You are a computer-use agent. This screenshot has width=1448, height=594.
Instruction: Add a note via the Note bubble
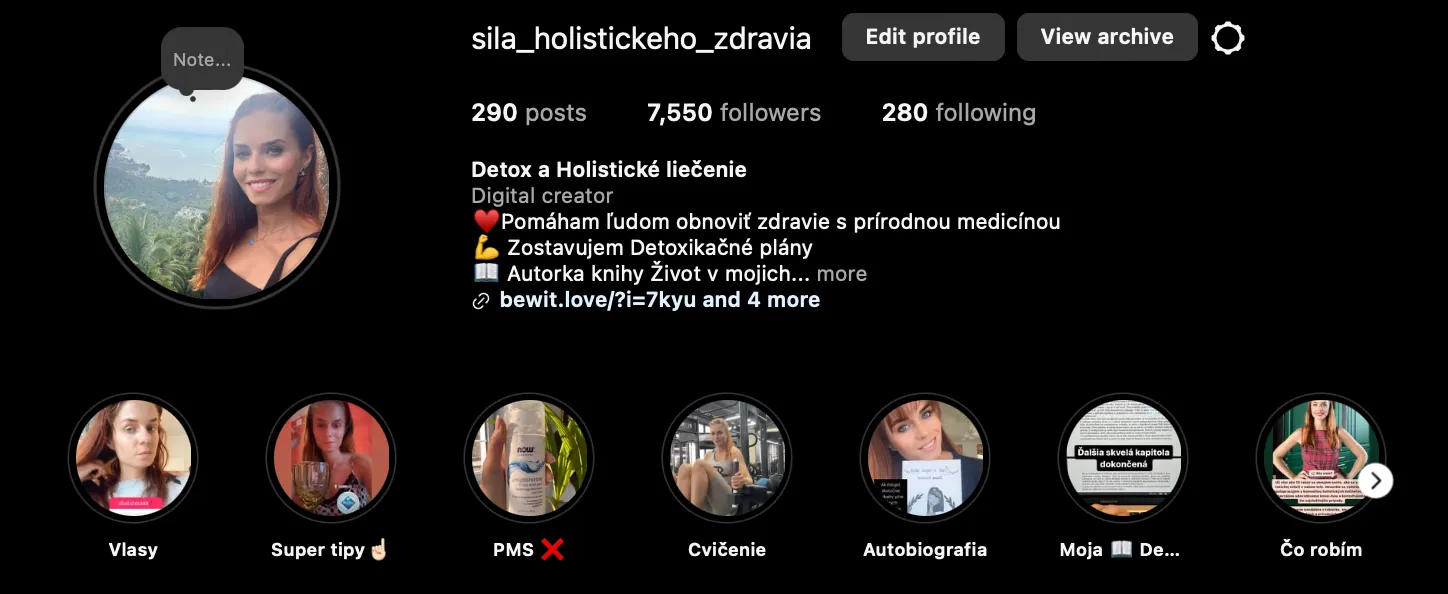click(x=202, y=59)
